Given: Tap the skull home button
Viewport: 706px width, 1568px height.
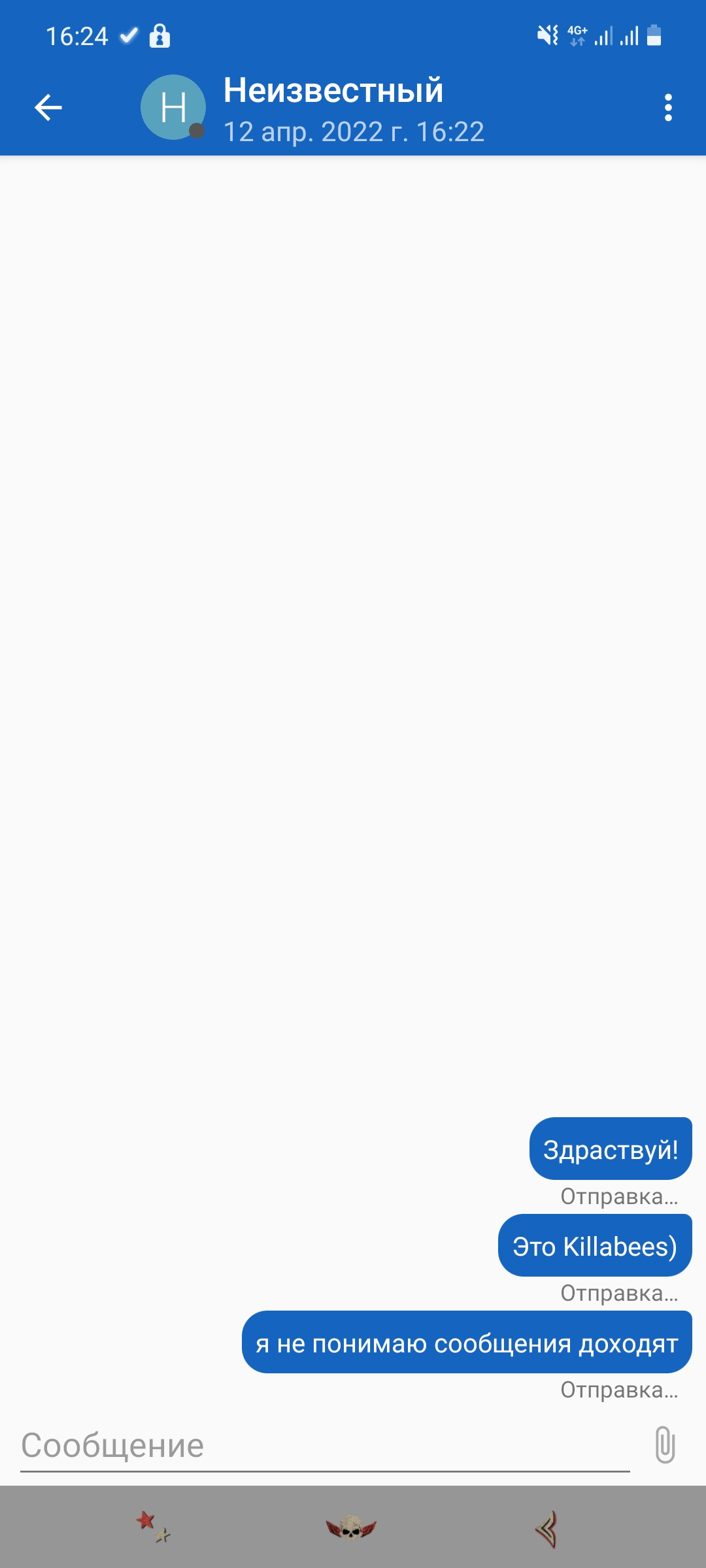Looking at the screenshot, I should tap(352, 1527).
